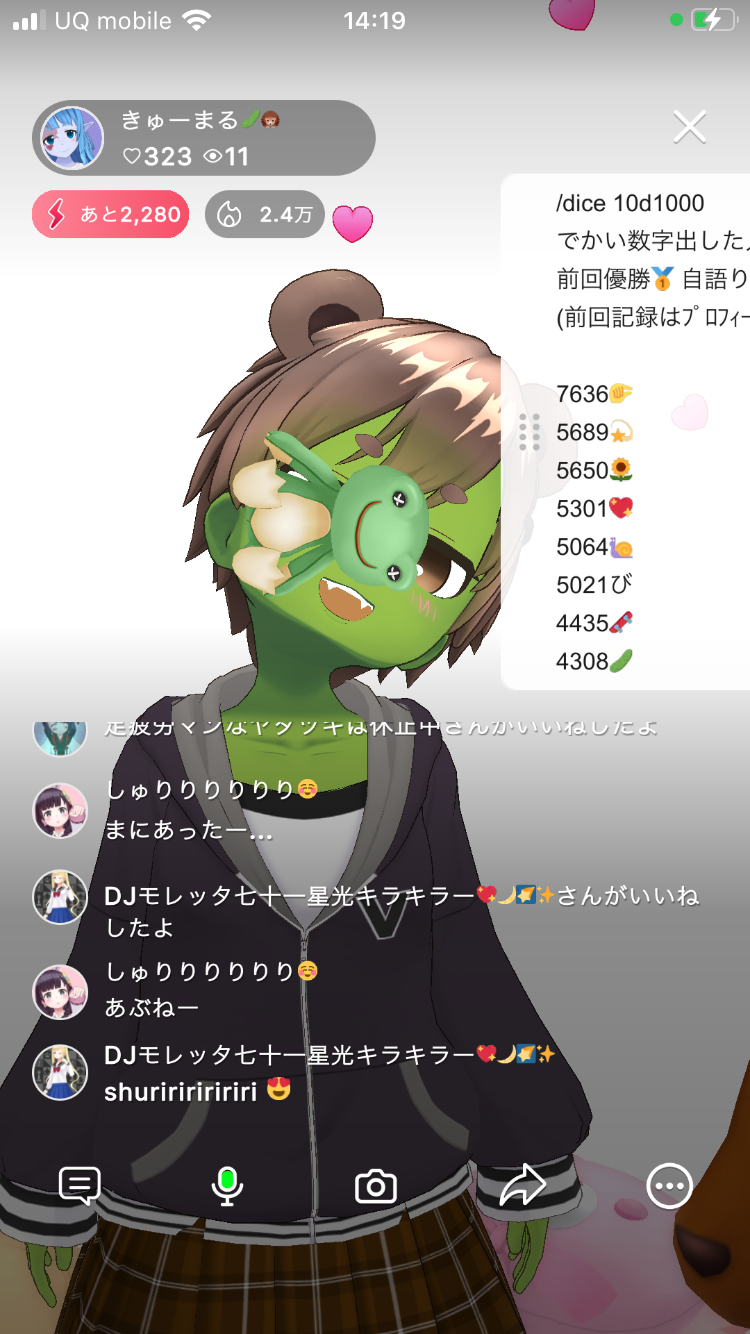Share this live stream
This screenshot has height=1334, width=750.
tap(522, 1186)
